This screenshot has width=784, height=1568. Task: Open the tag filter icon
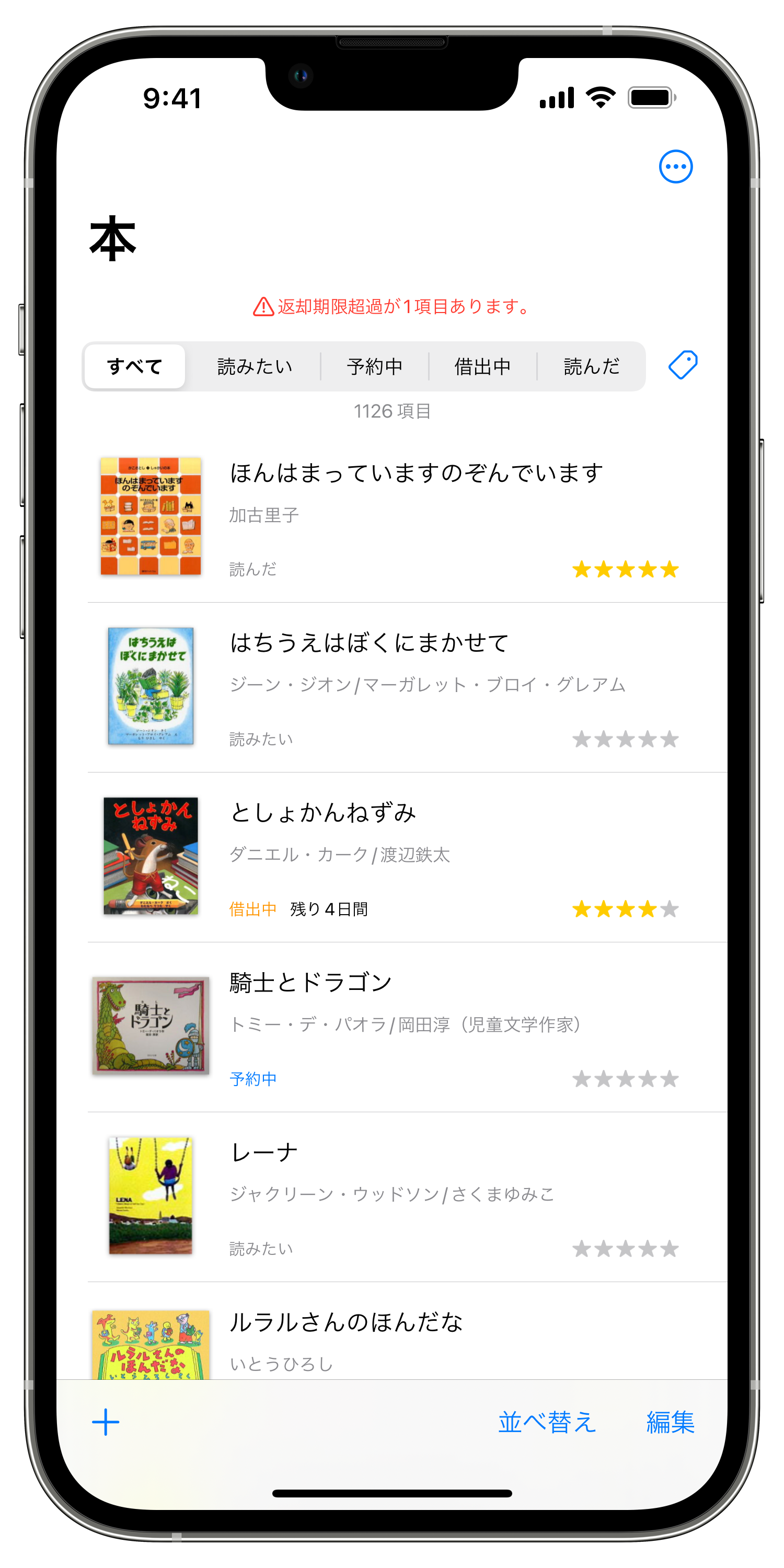(x=683, y=365)
